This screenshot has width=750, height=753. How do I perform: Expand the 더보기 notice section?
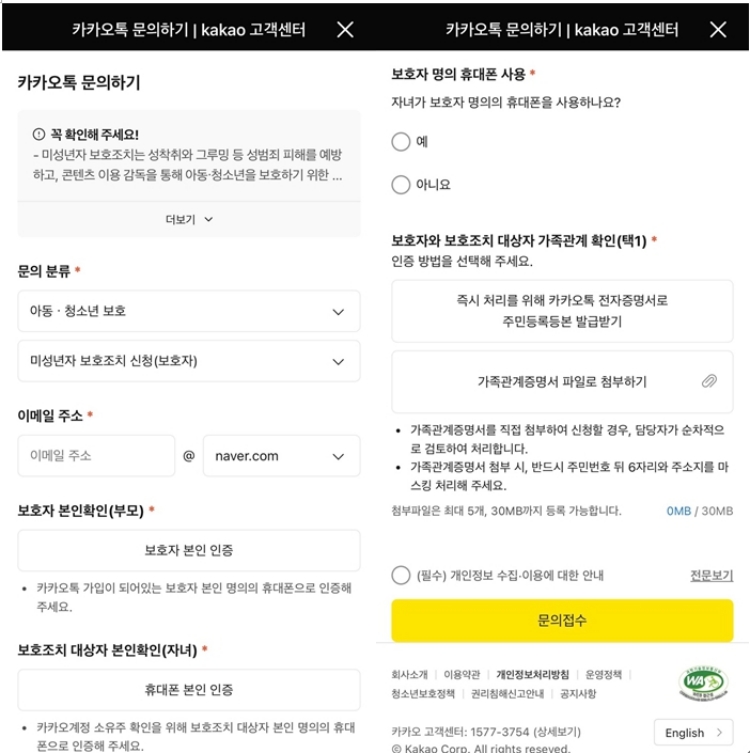(189, 219)
